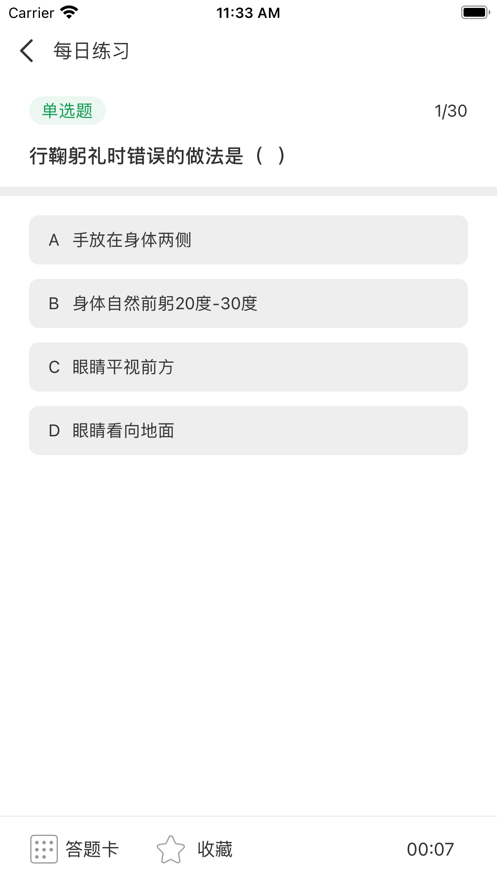The width and height of the screenshot is (497, 883).
Task: Go back from 每日练习 page
Action: pyautogui.click(x=27, y=51)
